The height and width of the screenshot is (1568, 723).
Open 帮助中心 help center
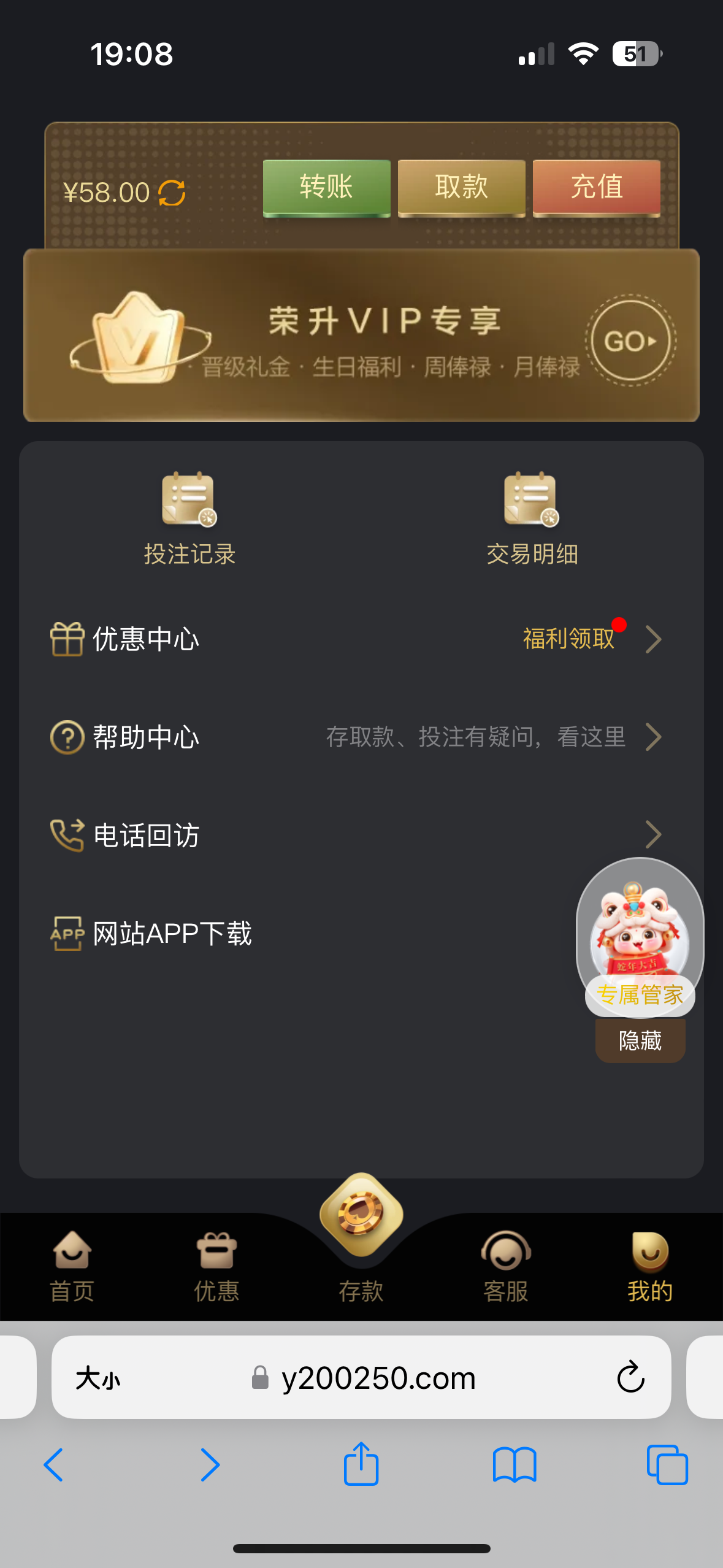pyautogui.click(x=356, y=737)
